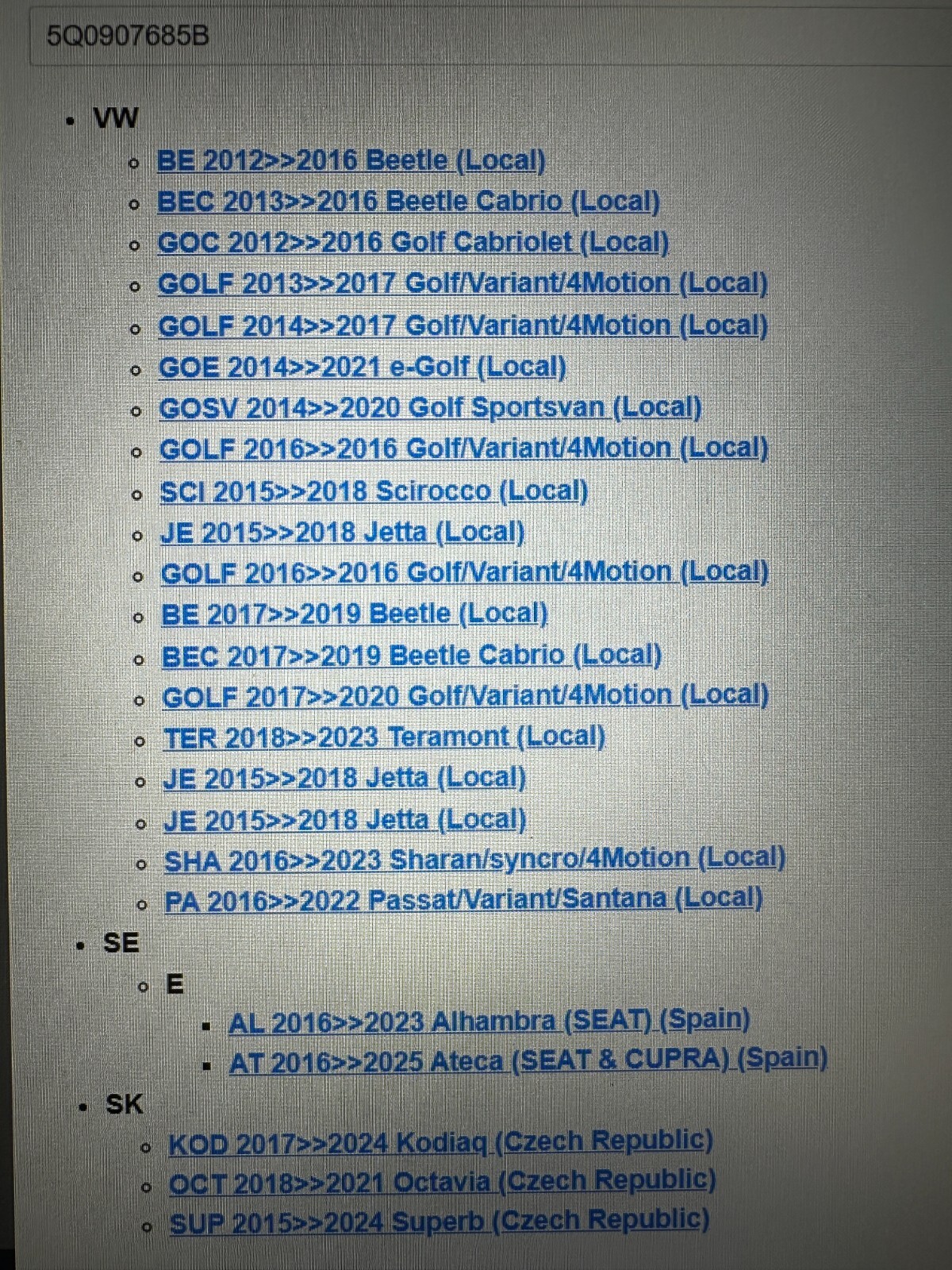Open PA 2016>>2022 Passat/Variant/Santana link
Screen dimensions: 952x1270
[x=463, y=900]
